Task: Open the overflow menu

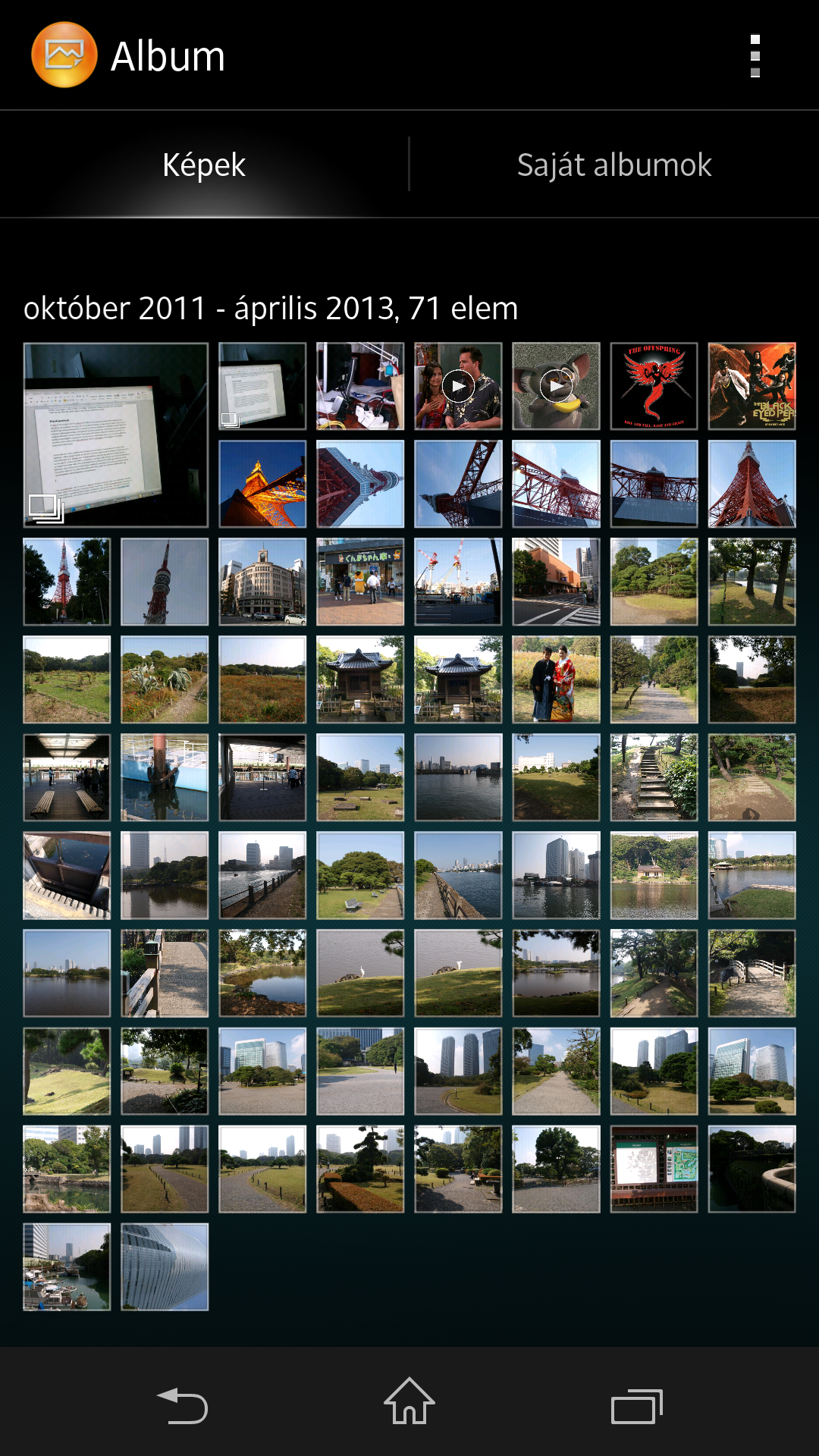Action: 755,56
